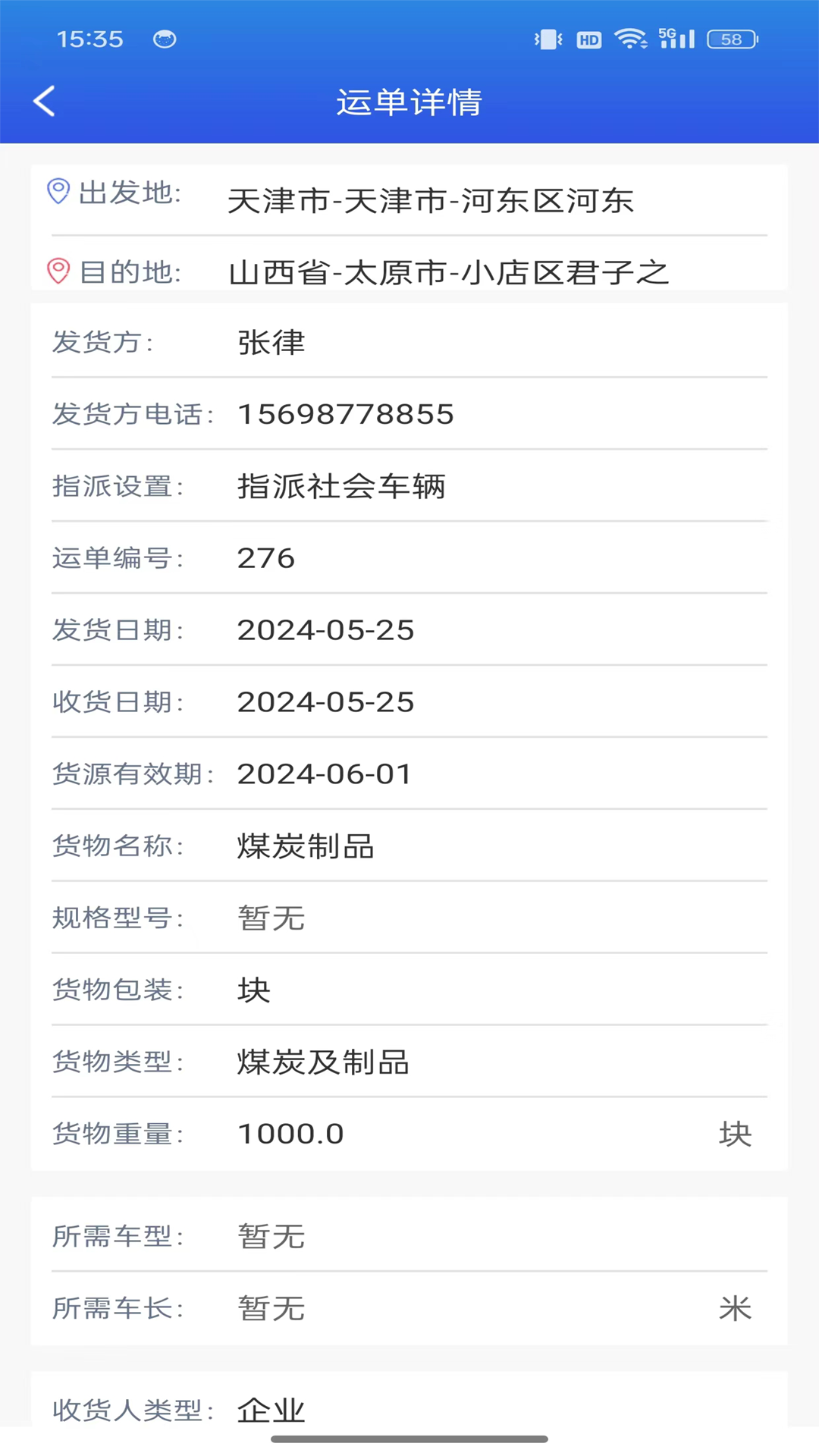819x1456 pixels.
Task: Call the shipper number 15698778855
Action: pos(345,414)
